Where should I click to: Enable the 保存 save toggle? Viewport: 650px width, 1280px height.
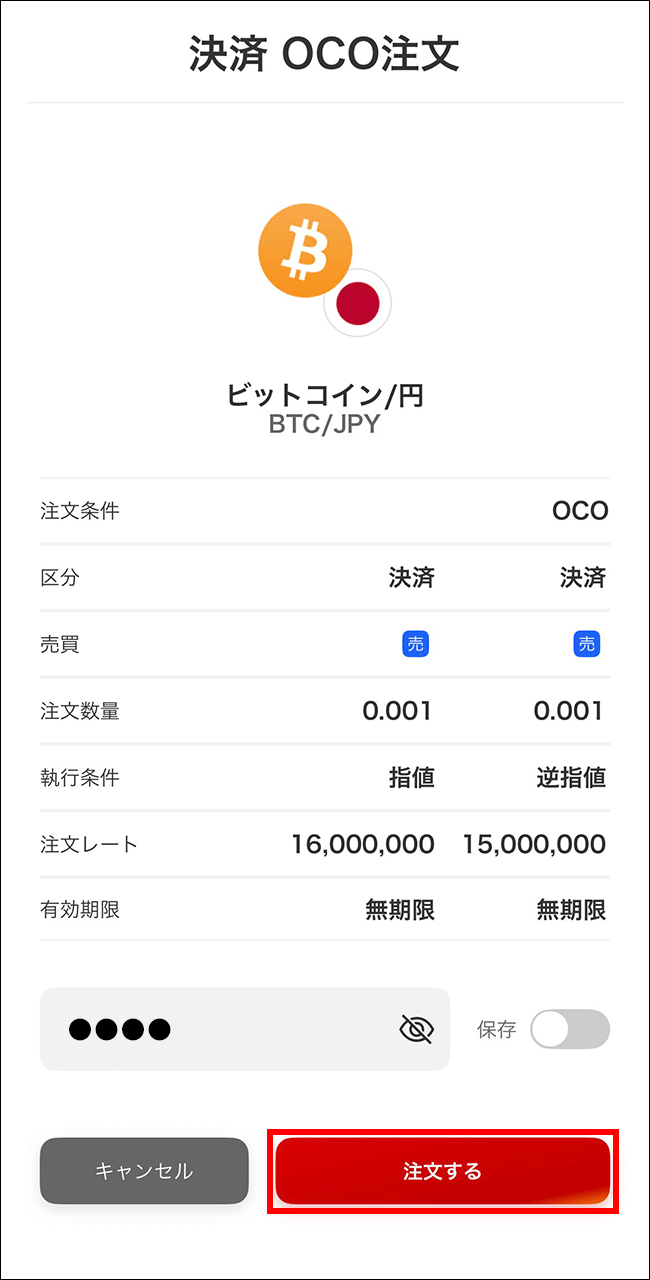[x=569, y=1029]
